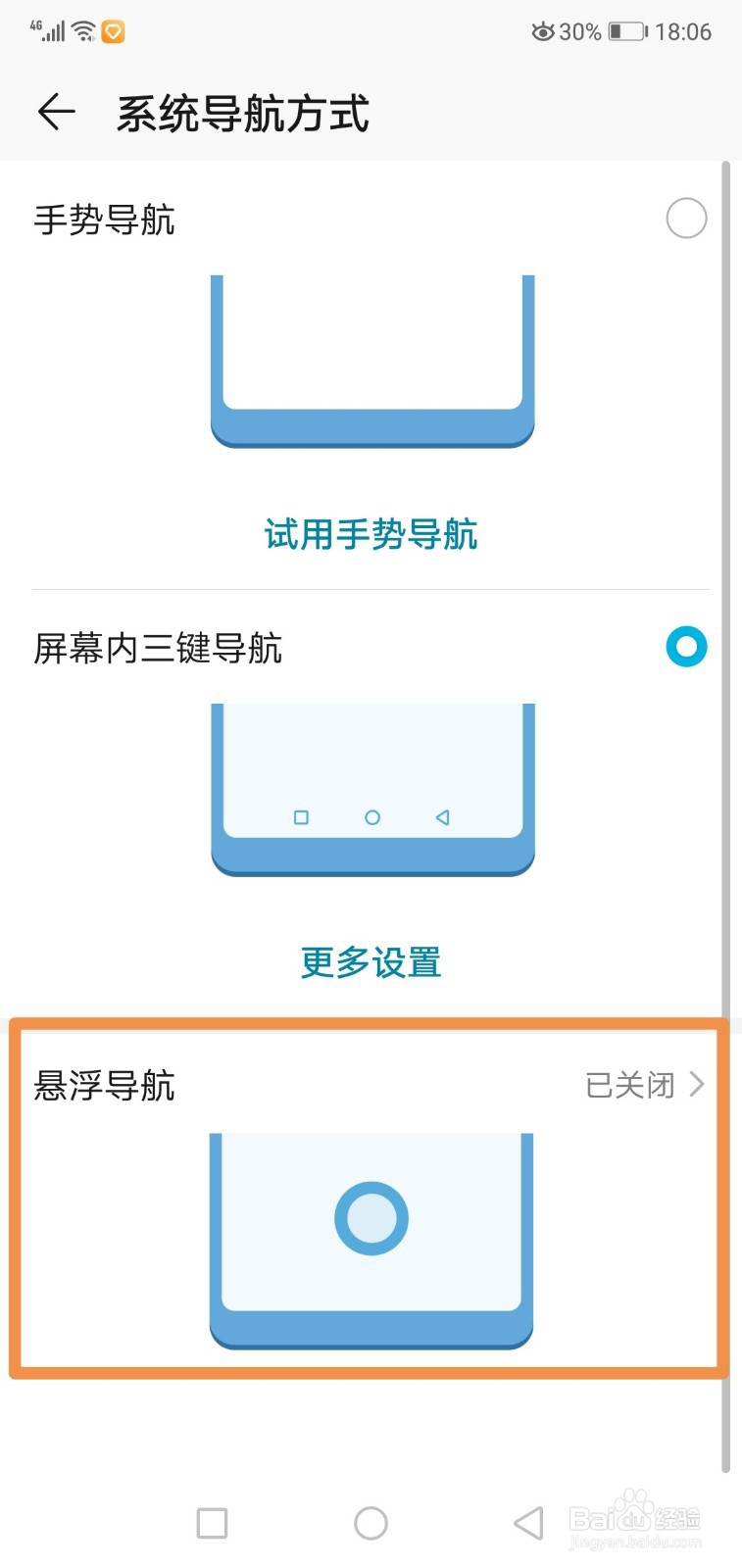Tap the orange shield notification icon
This screenshot has height=1568, width=742.
tap(115, 31)
